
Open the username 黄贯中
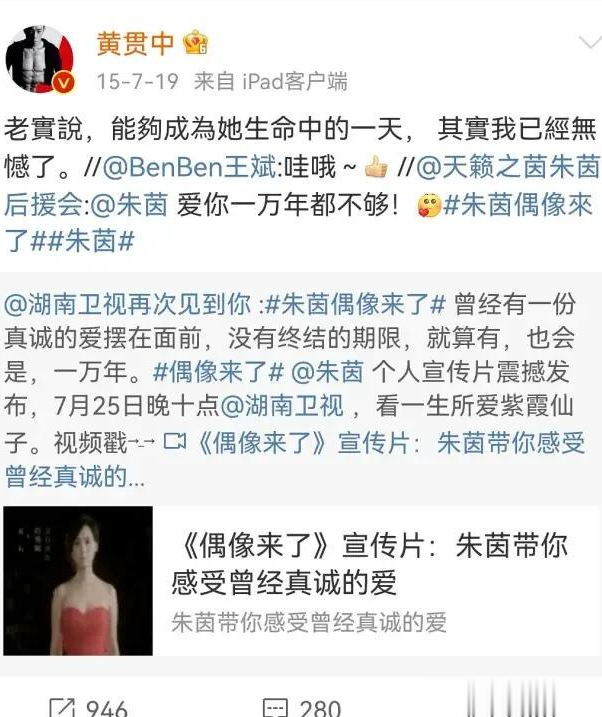[x=135, y=43]
